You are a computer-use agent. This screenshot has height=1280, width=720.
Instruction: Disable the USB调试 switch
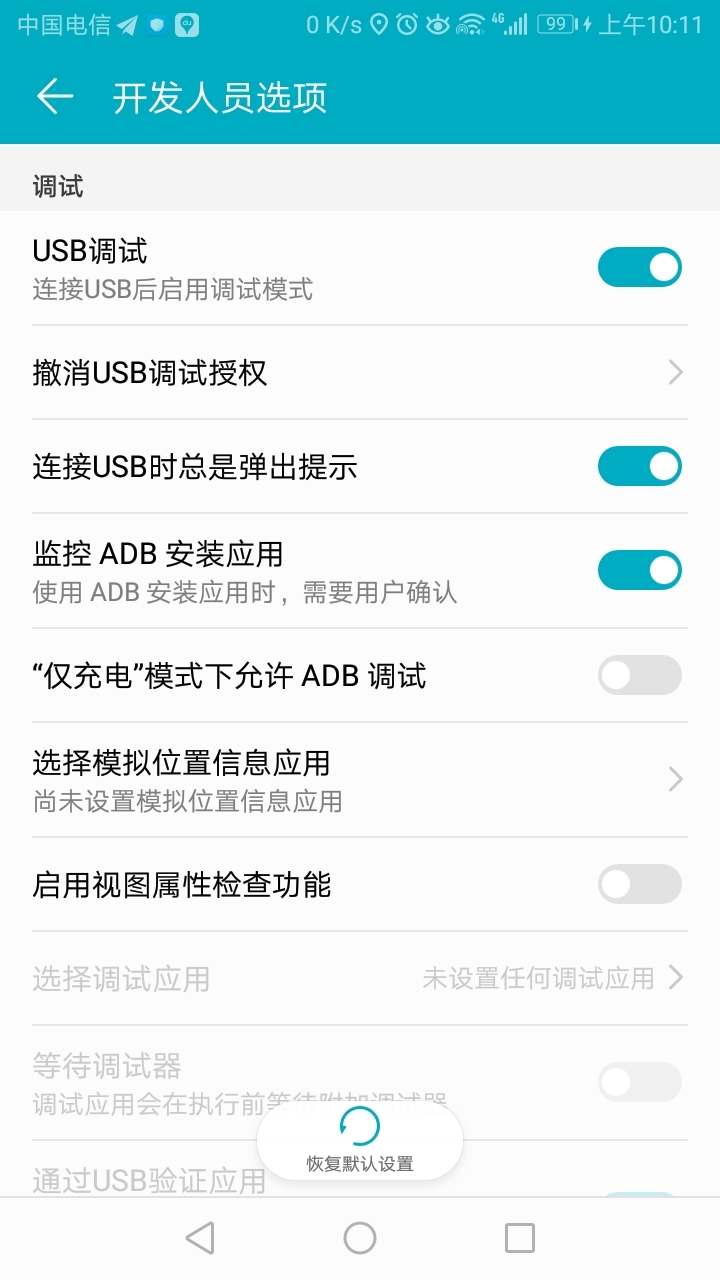point(640,267)
